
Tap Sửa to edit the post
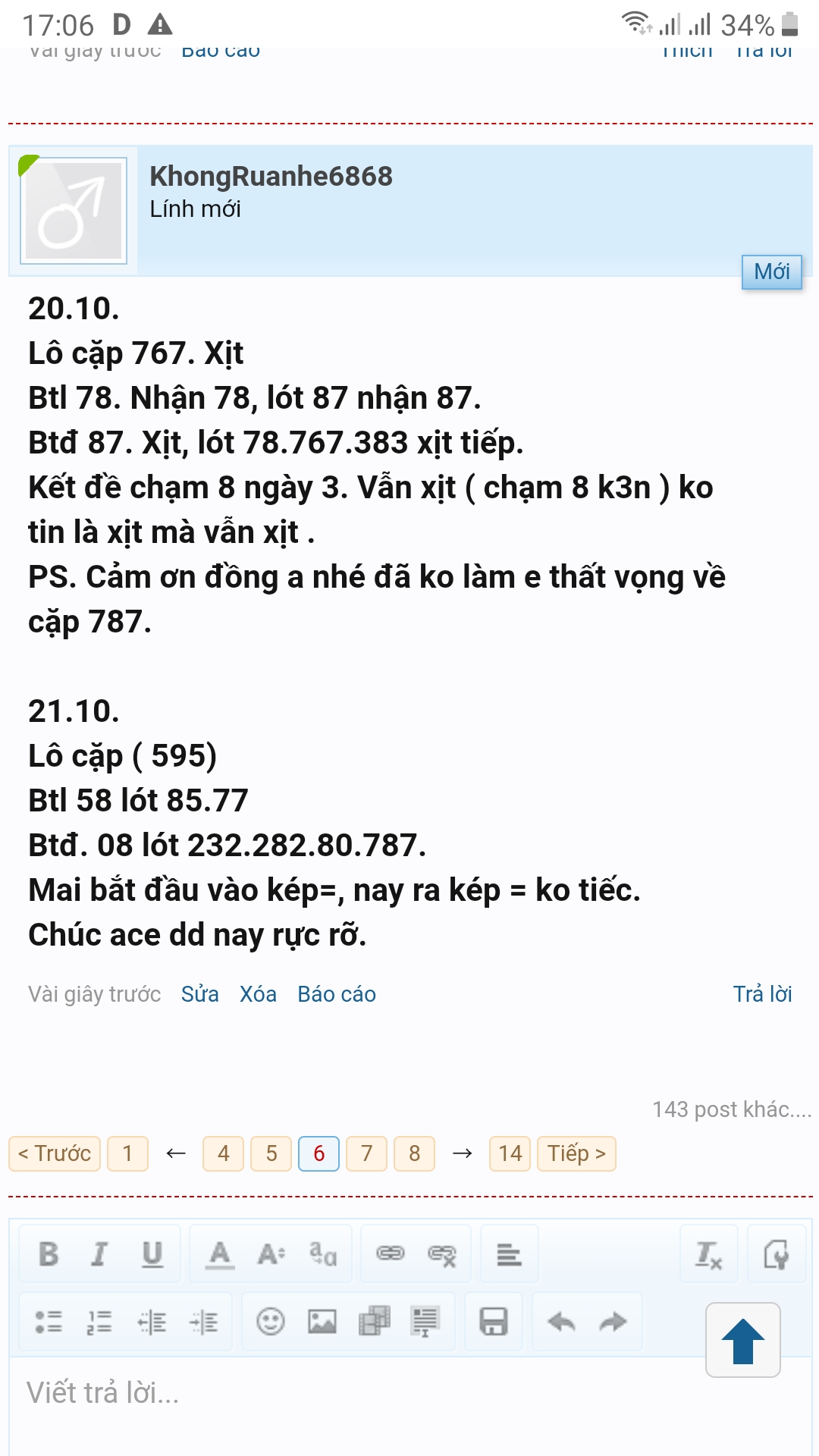click(199, 994)
